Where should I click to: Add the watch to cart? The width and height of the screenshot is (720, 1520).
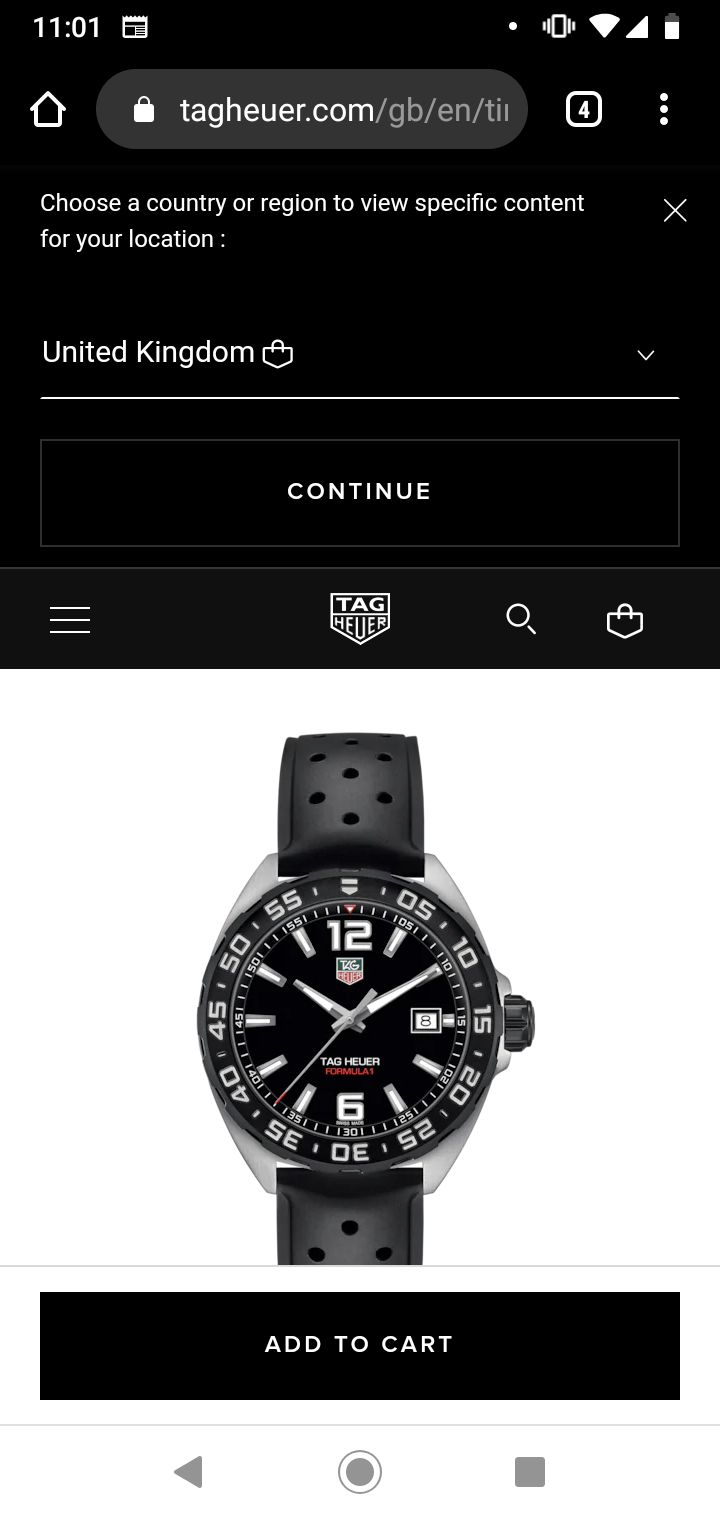[x=360, y=1345]
